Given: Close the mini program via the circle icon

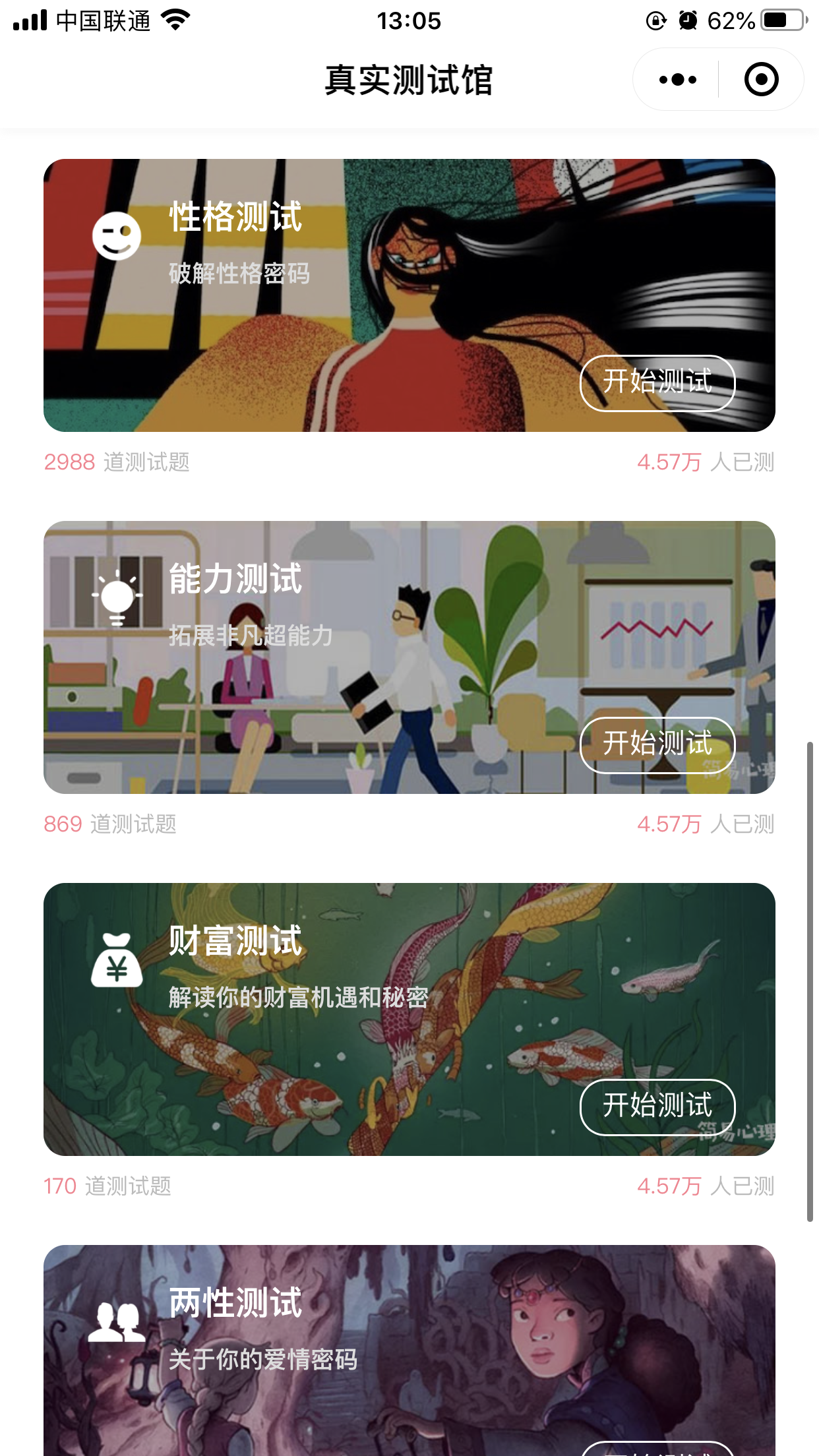Looking at the screenshot, I should (x=761, y=80).
